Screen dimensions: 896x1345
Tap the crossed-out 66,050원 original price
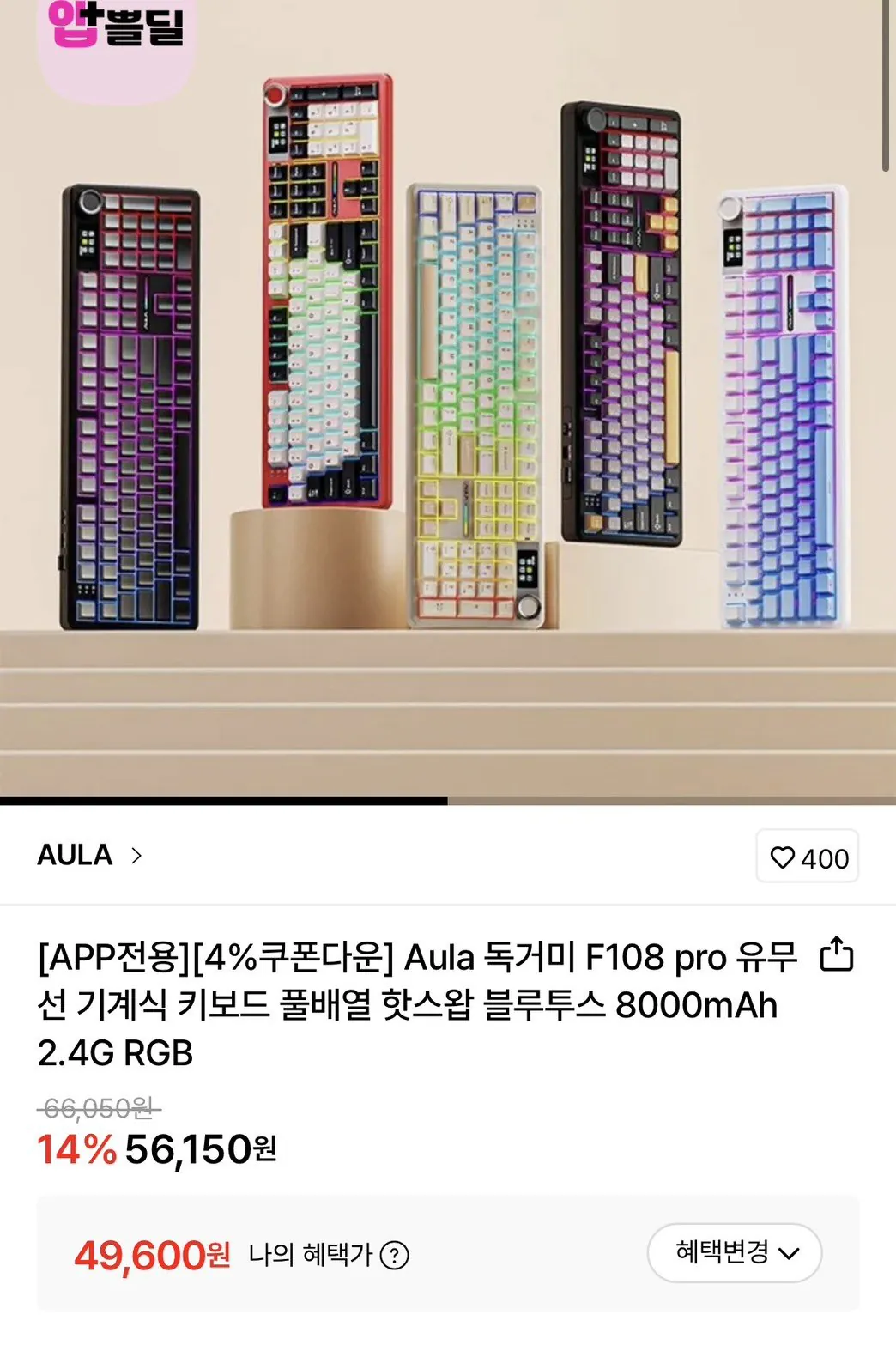[96, 1108]
